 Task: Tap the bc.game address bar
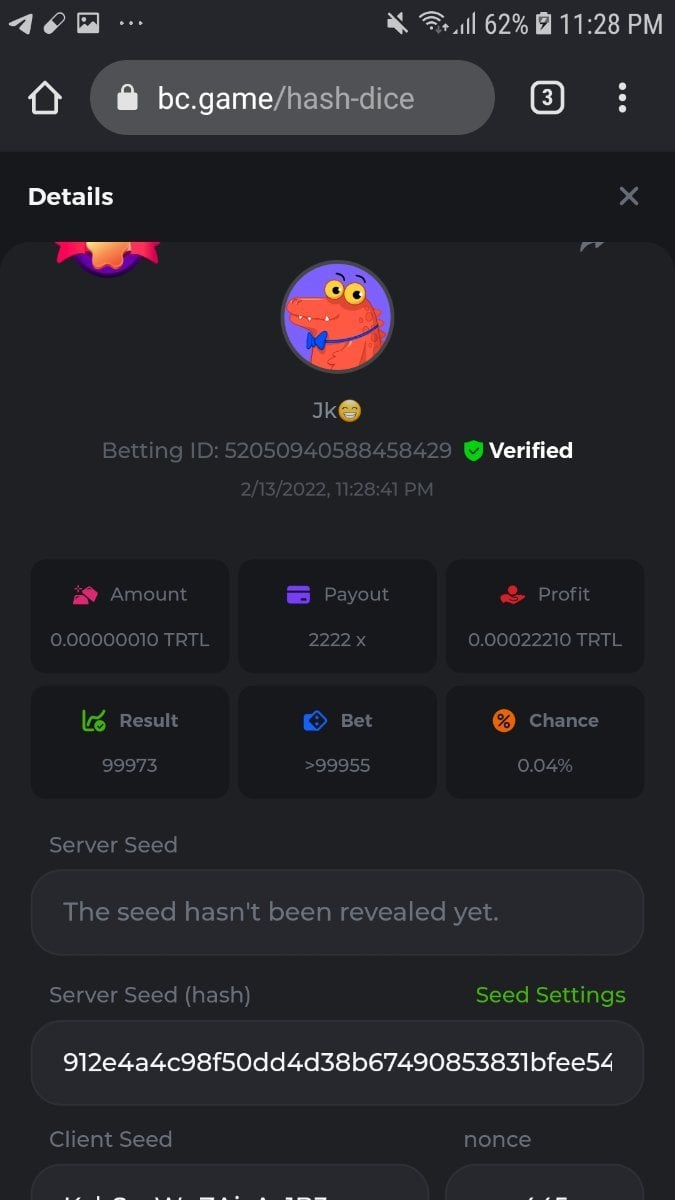tap(292, 98)
